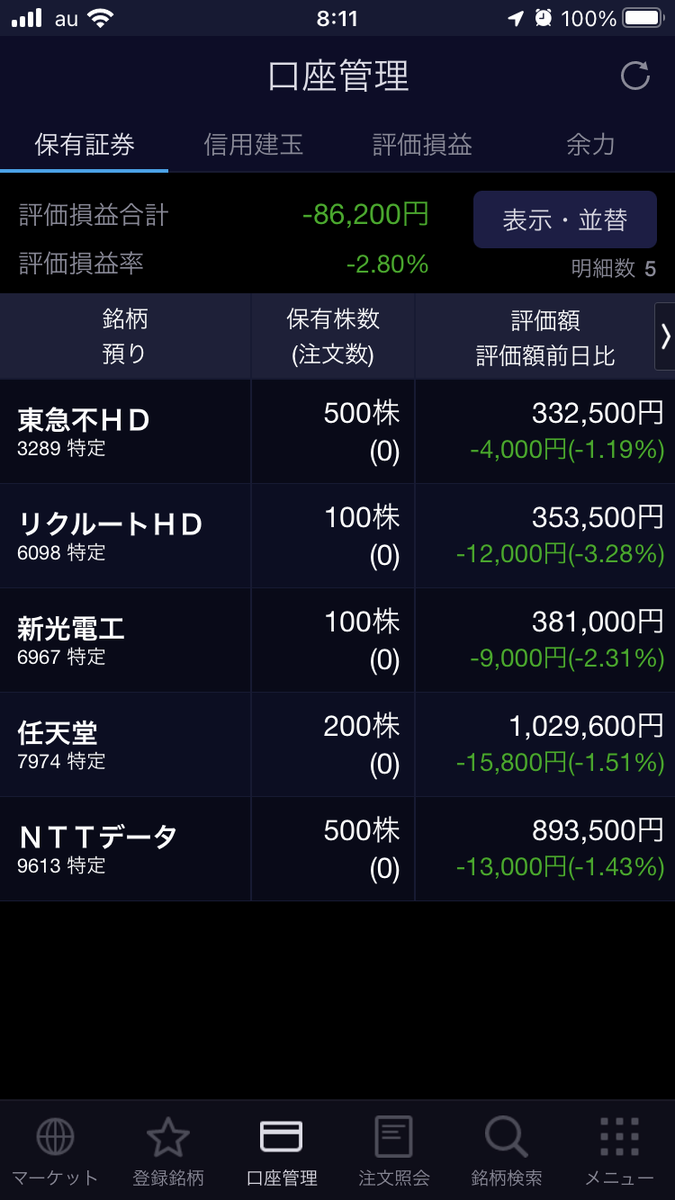675x1200 pixels.
Task: Open the 余力 tab
Action: click(x=590, y=145)
